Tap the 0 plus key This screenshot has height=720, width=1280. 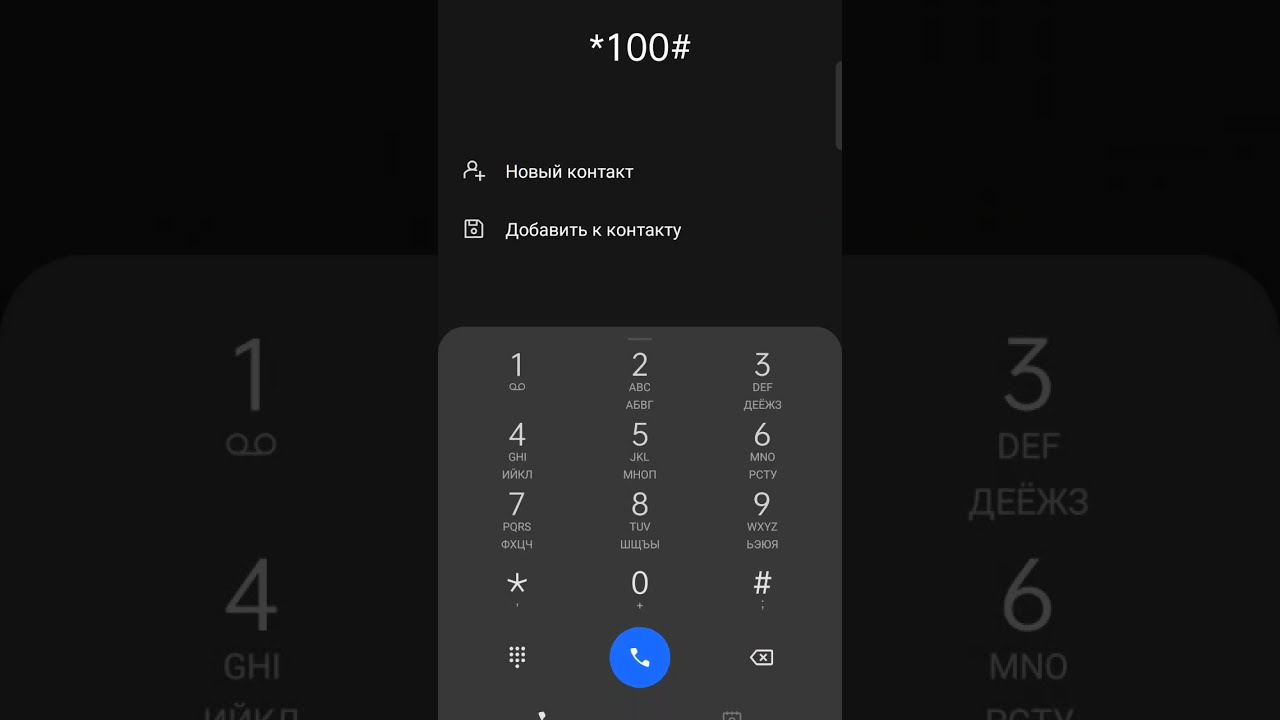[640, 586]
